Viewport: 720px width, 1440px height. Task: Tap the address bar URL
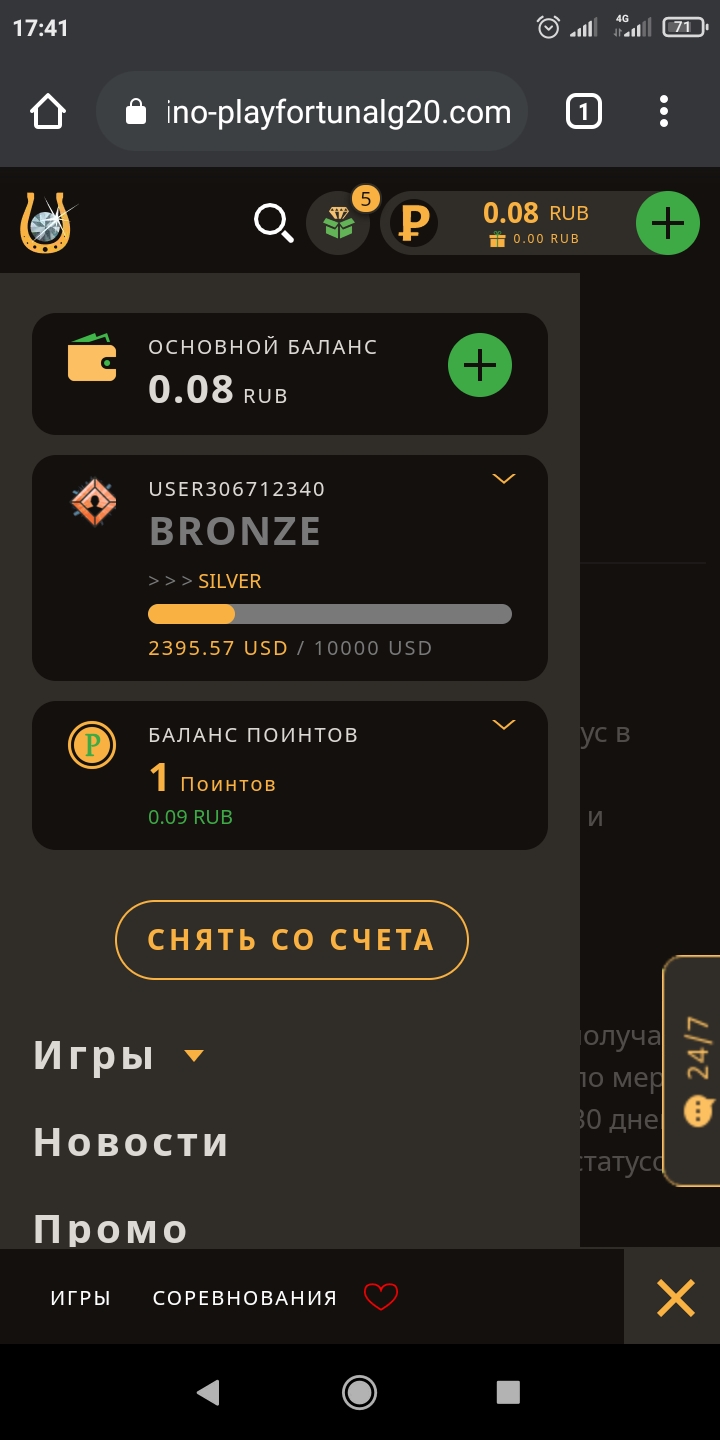tap(338, 112)
